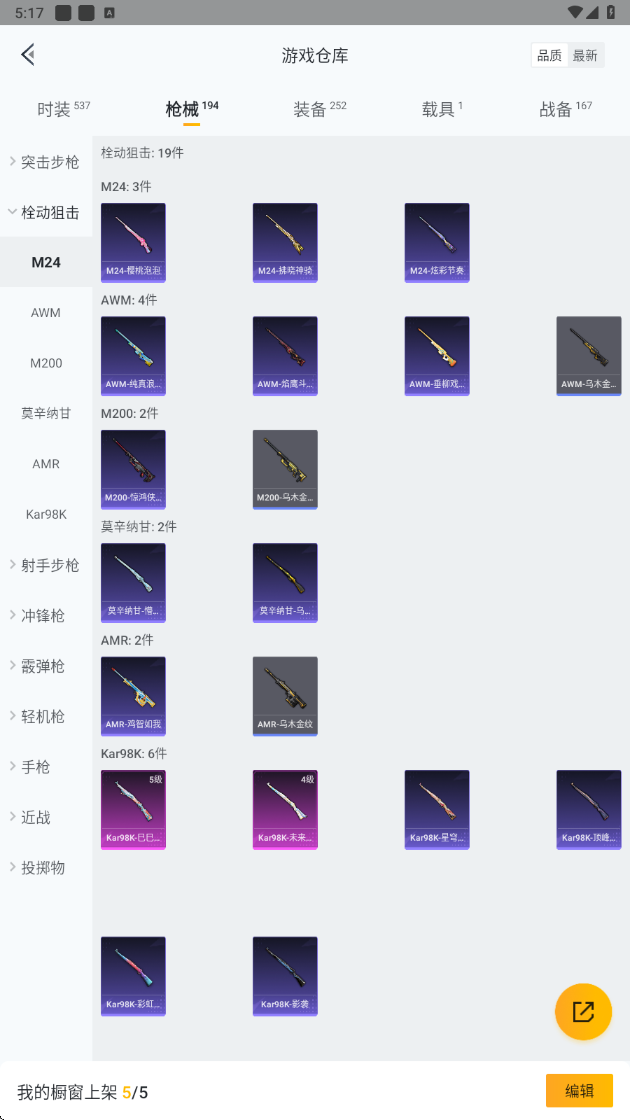Screen dimensions: 630x1120
Task: Sort items by 最新
Action: (x=585, y=56)
